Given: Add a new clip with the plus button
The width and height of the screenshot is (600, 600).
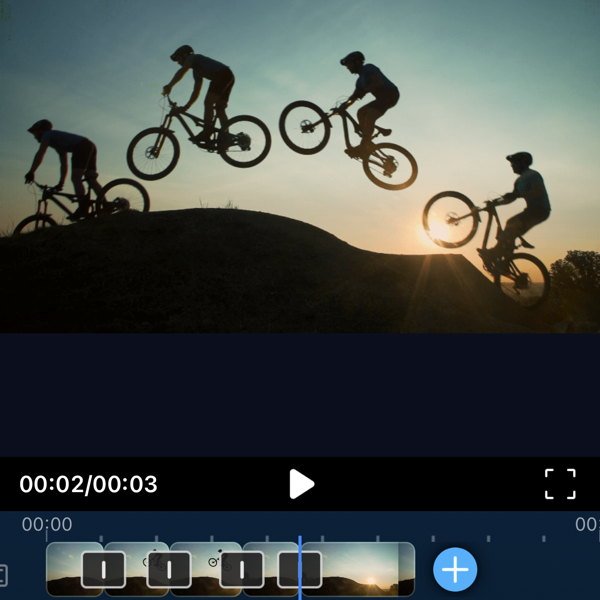Looking at the screenshot, I should 455,570.
